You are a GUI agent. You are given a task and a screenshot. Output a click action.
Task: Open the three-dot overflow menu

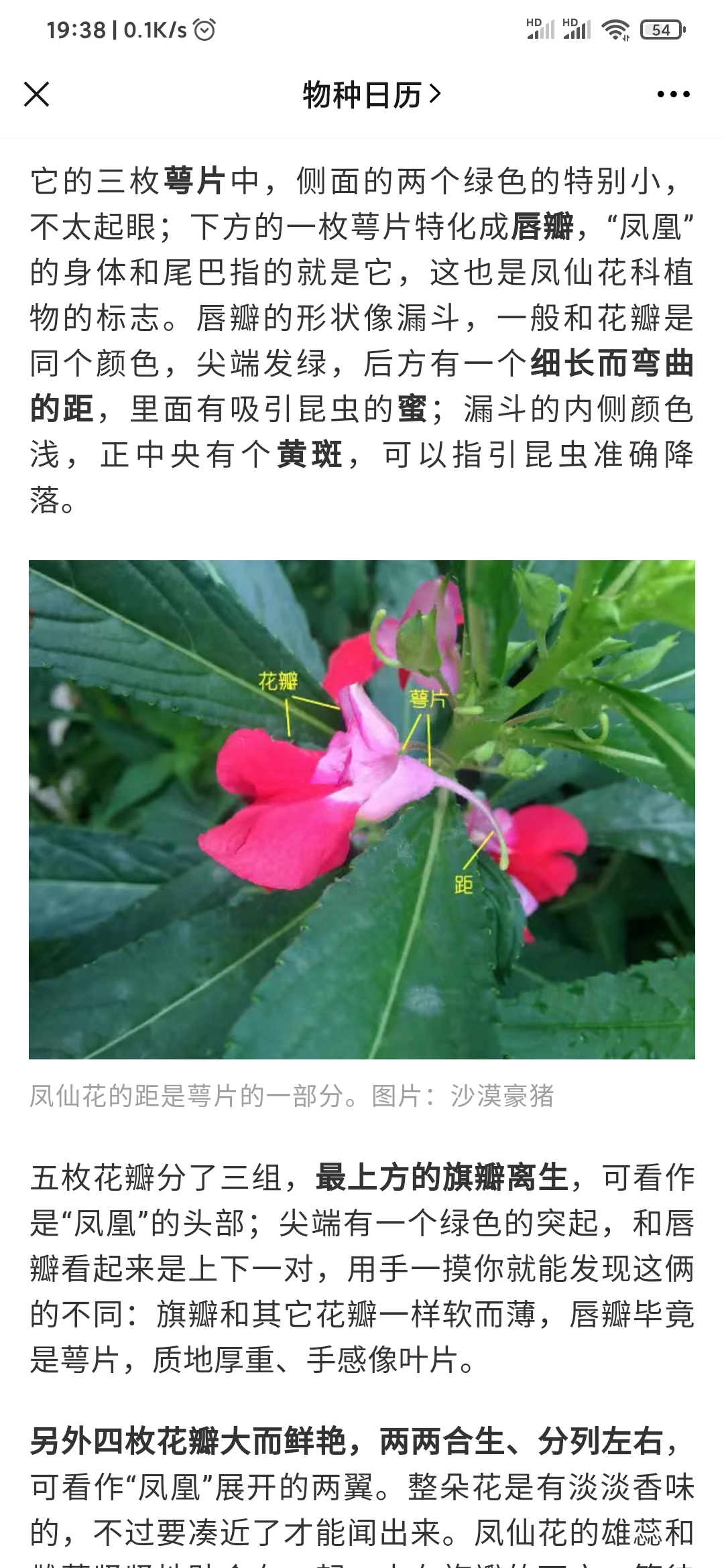coord(673,94)
